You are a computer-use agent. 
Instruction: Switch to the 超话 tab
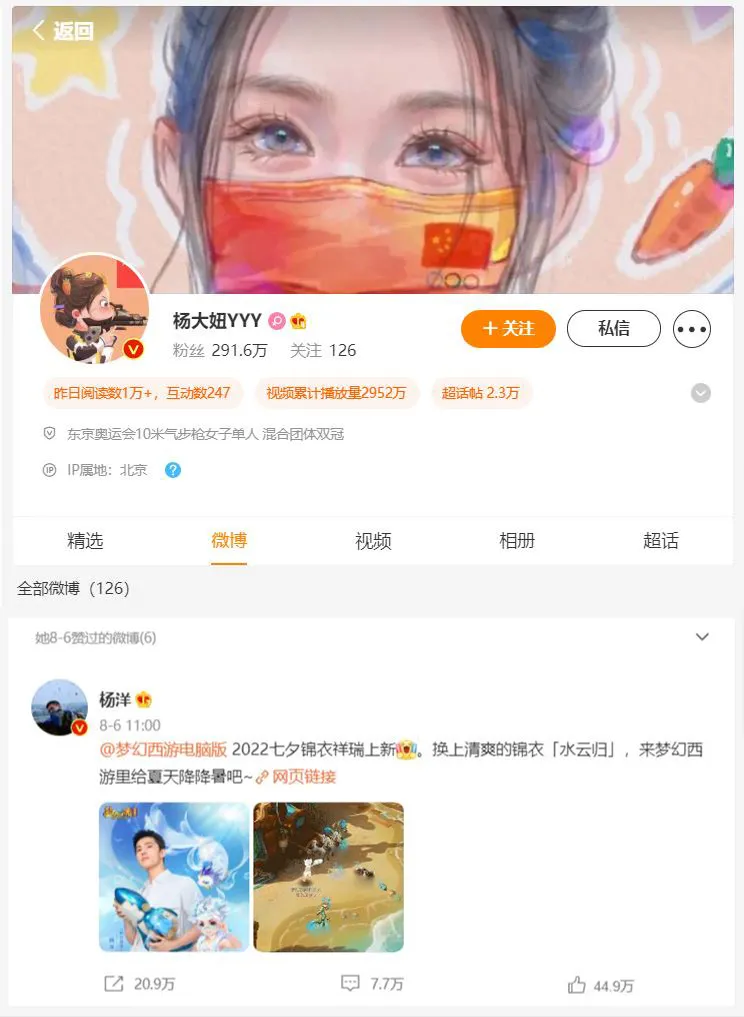660,541
